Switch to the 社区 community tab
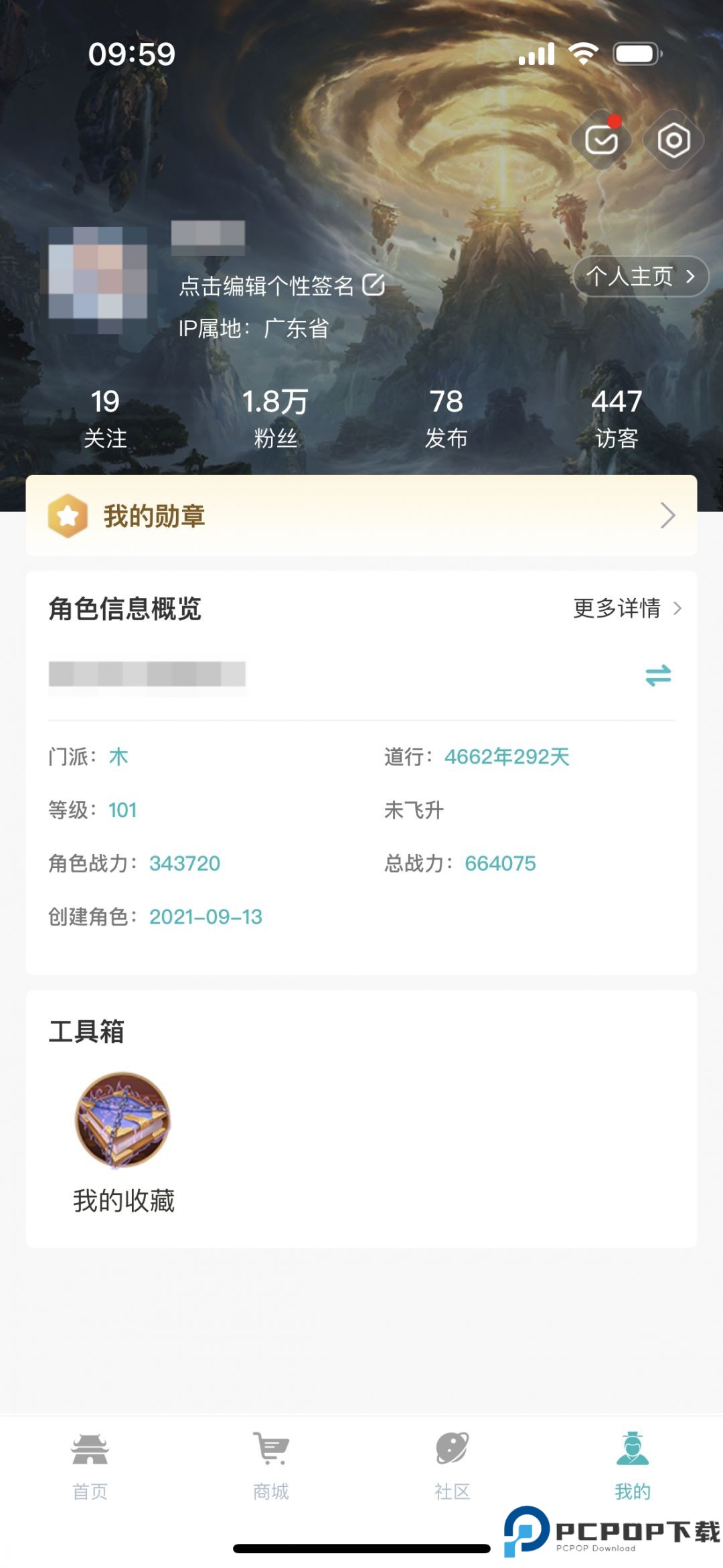723x1568 pixels. pyautogui.click(x=453, y=1467)
